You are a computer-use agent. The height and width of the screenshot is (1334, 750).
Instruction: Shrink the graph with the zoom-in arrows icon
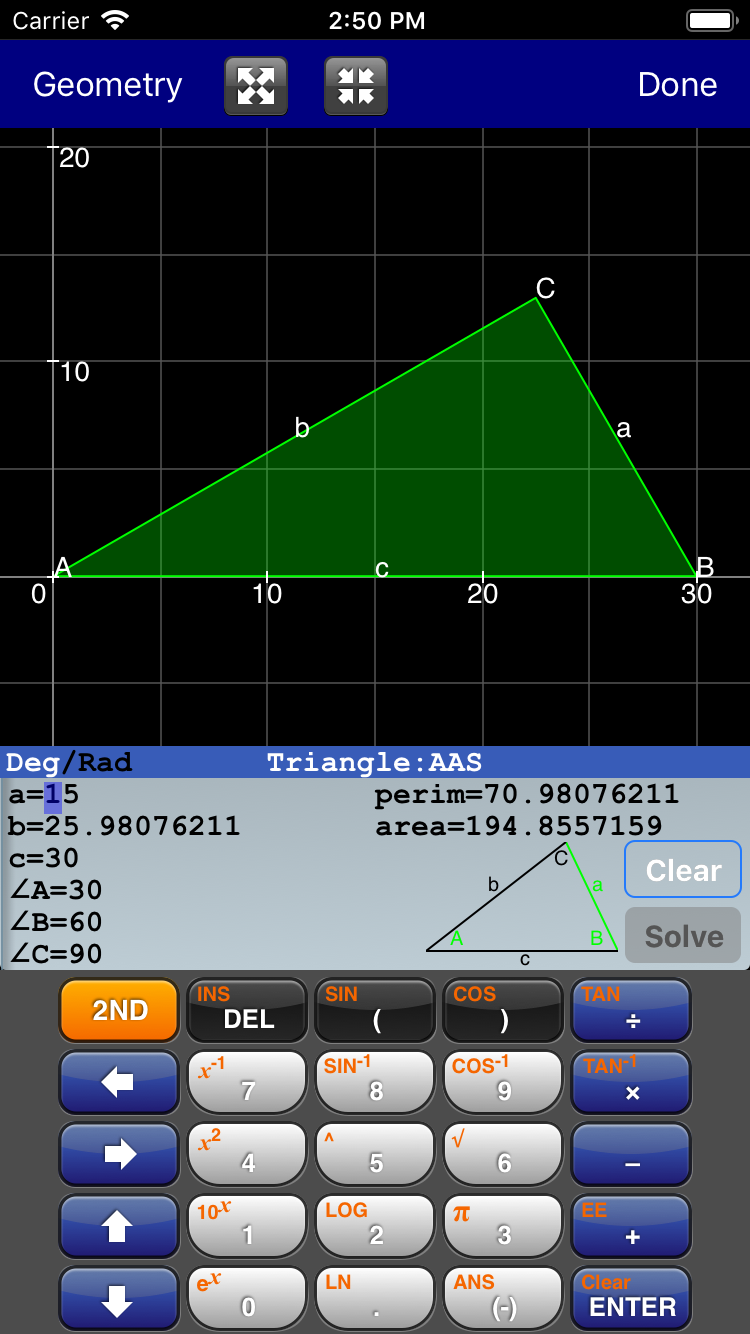(x=356, y=85)
